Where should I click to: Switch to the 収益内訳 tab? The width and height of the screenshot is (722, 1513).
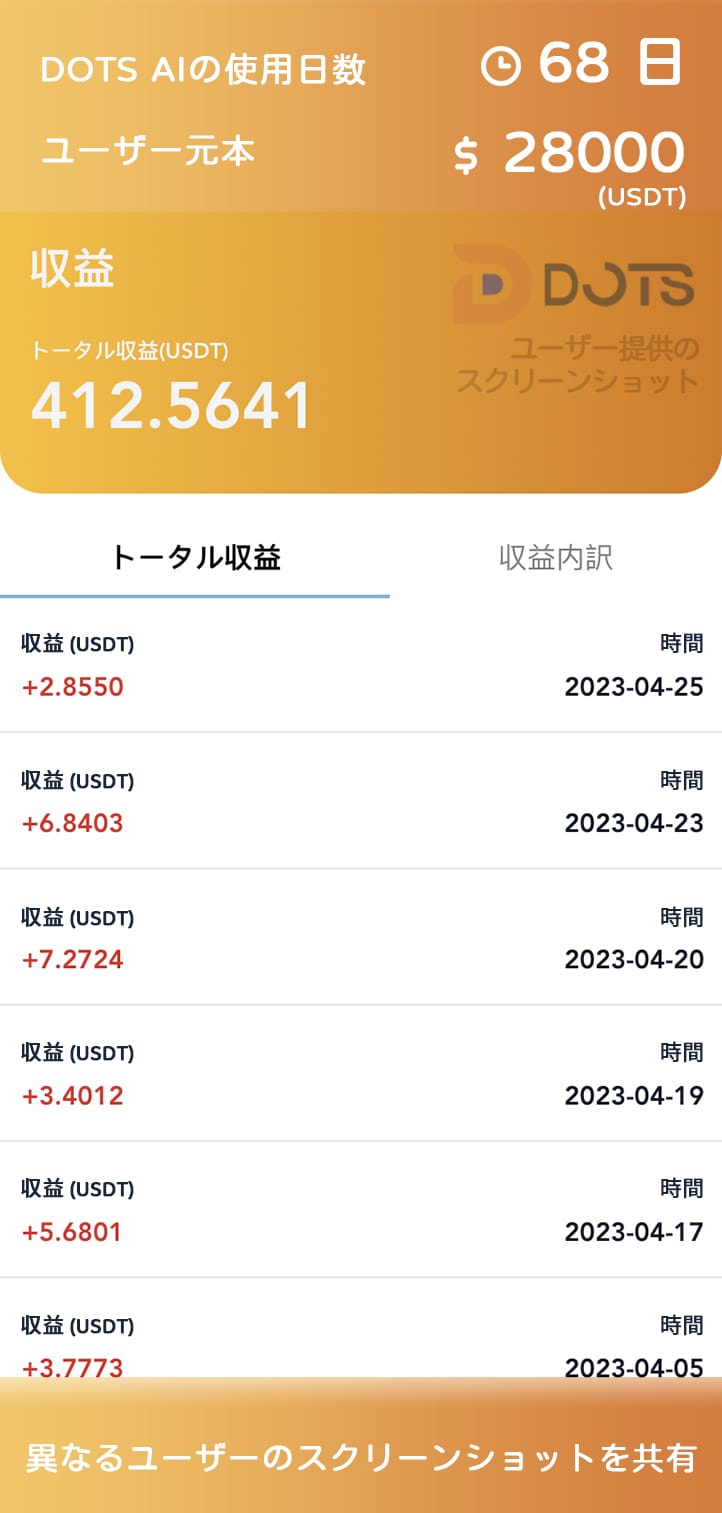click(x=555, y=558)
